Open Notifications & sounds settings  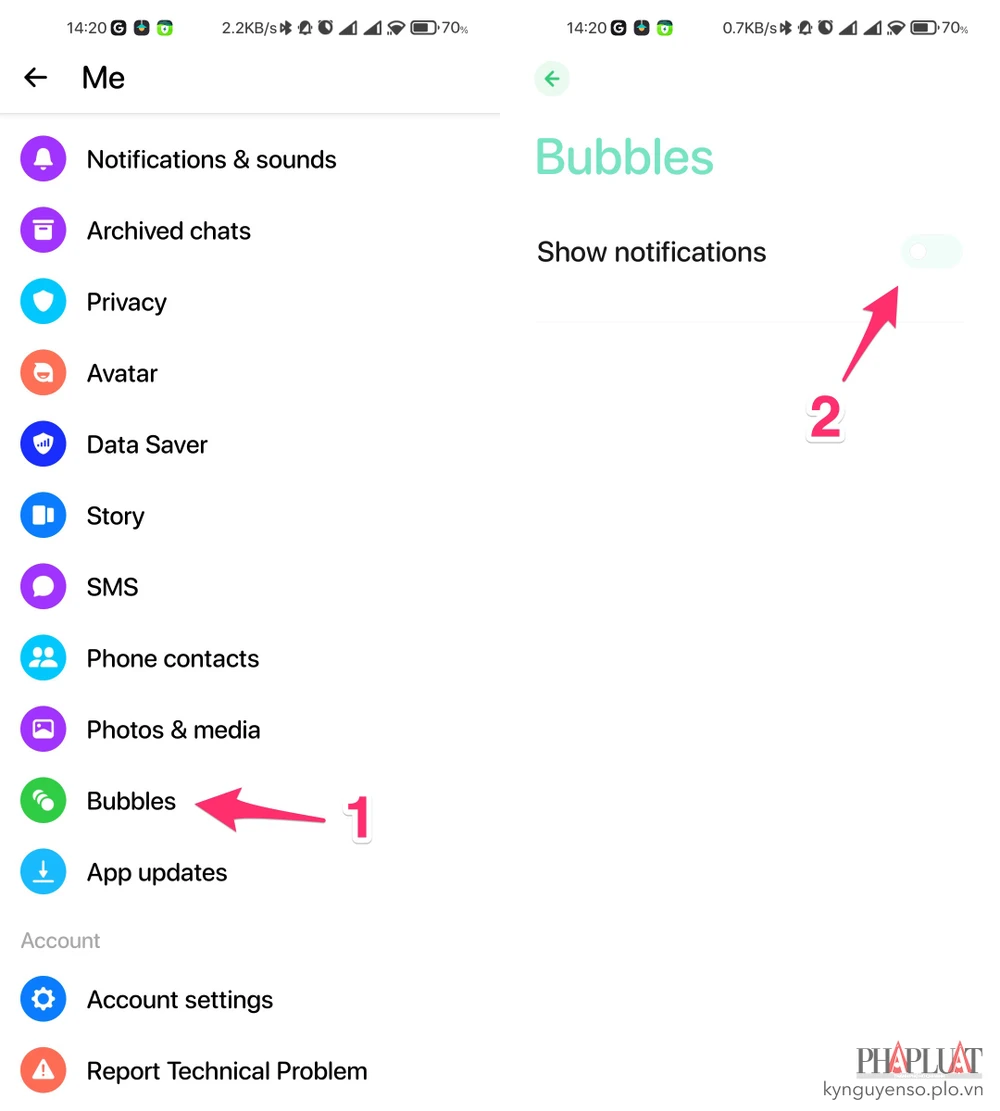pos(211,160)
